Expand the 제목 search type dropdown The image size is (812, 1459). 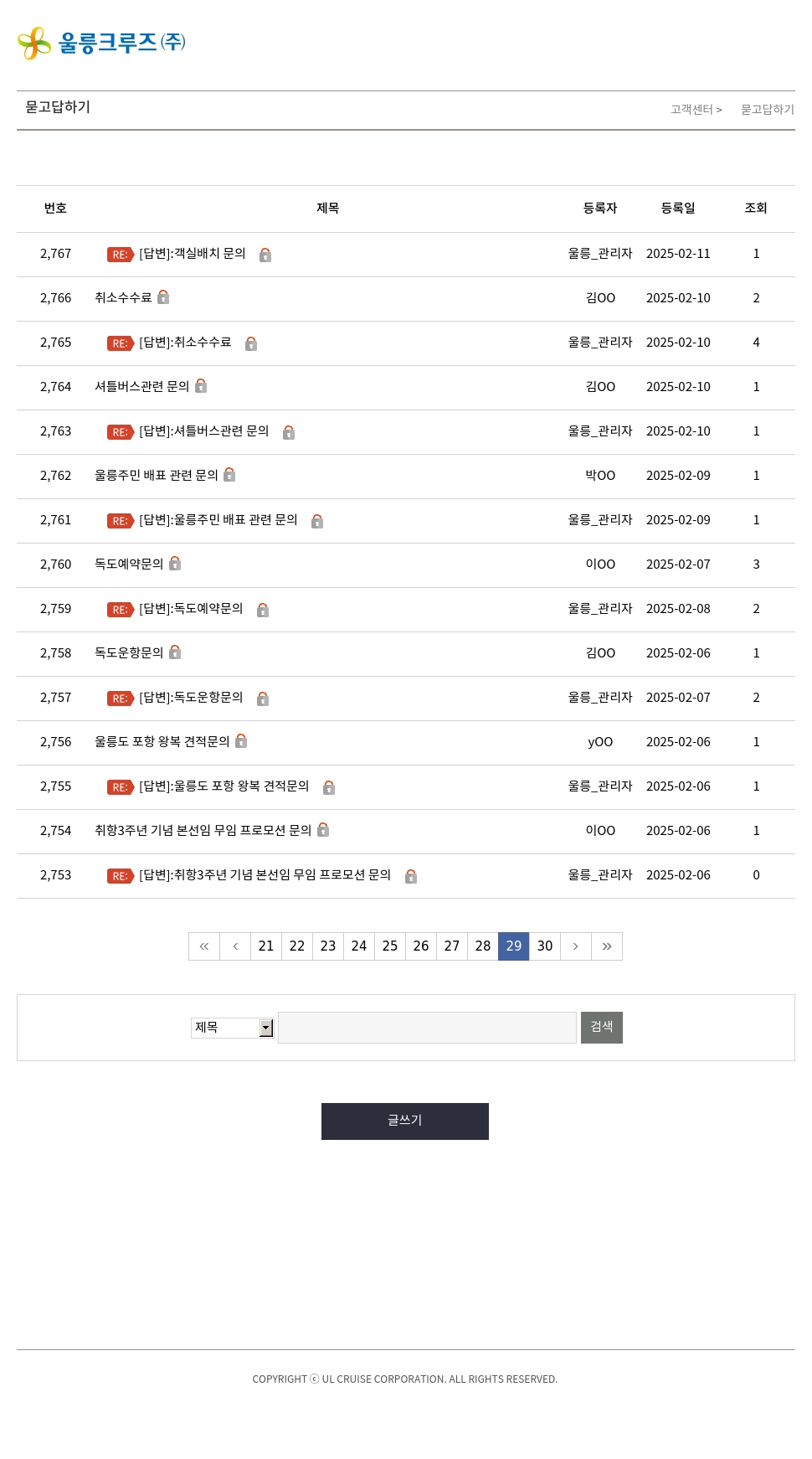[233, 1028]
